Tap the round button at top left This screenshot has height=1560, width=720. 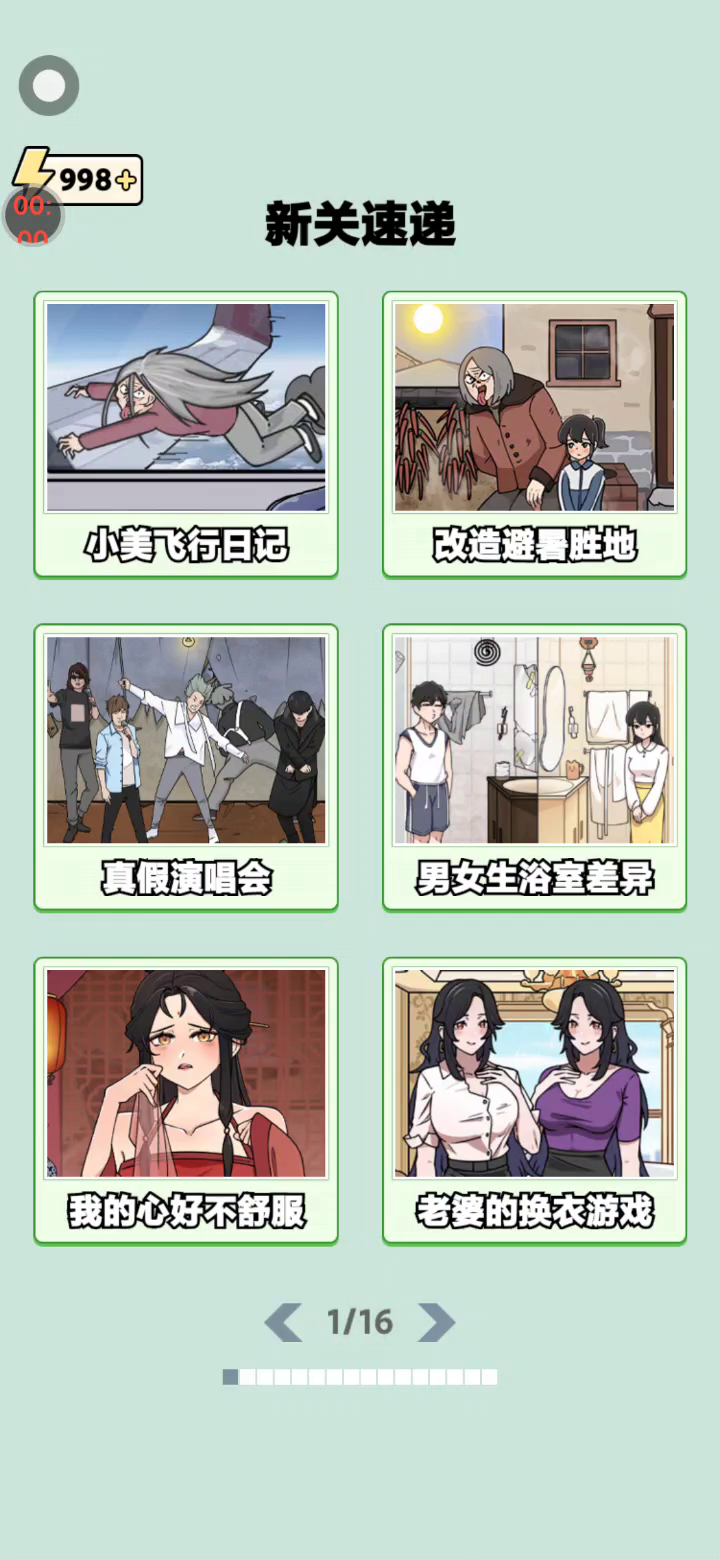pyautogui.click(x=49, y=85)
